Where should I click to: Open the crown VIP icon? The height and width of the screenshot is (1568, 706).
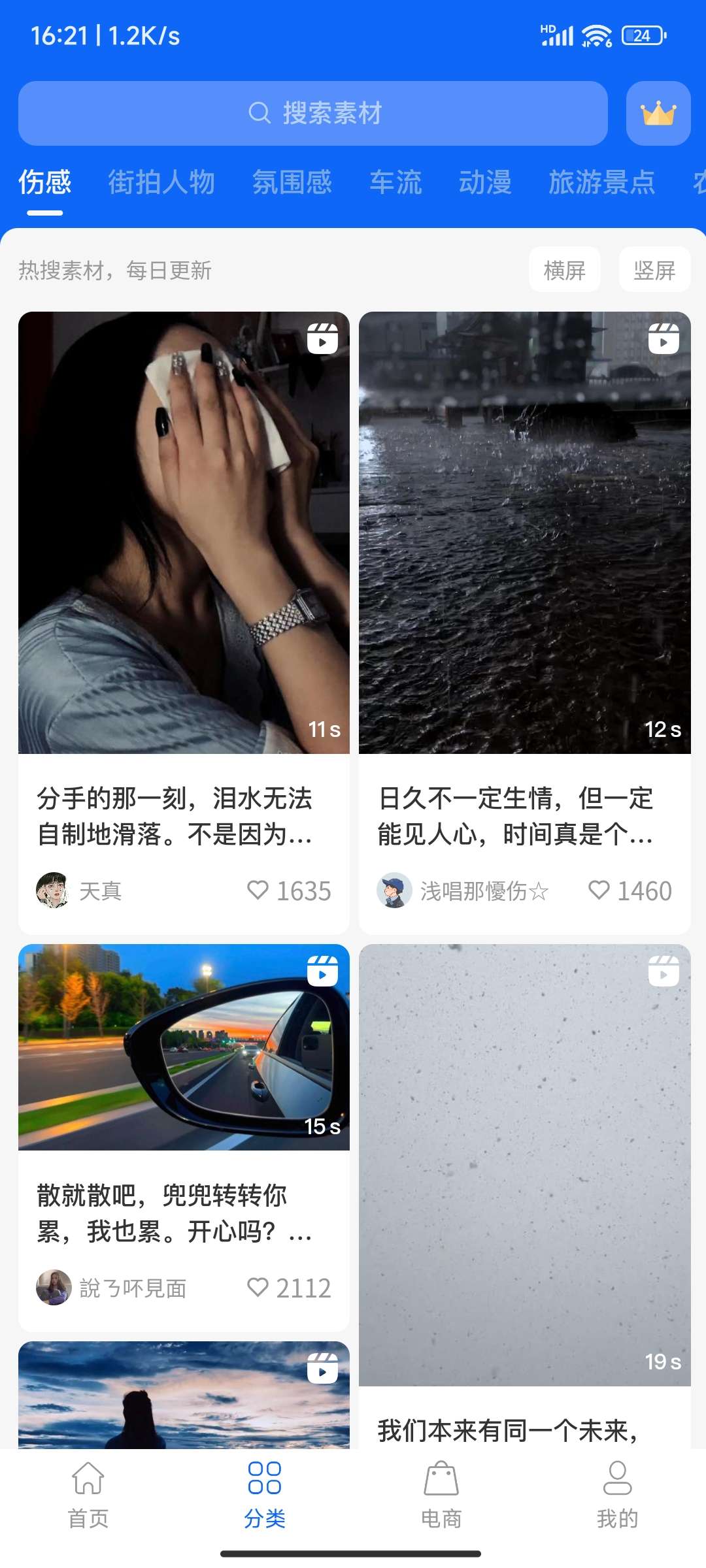[658, 113]
